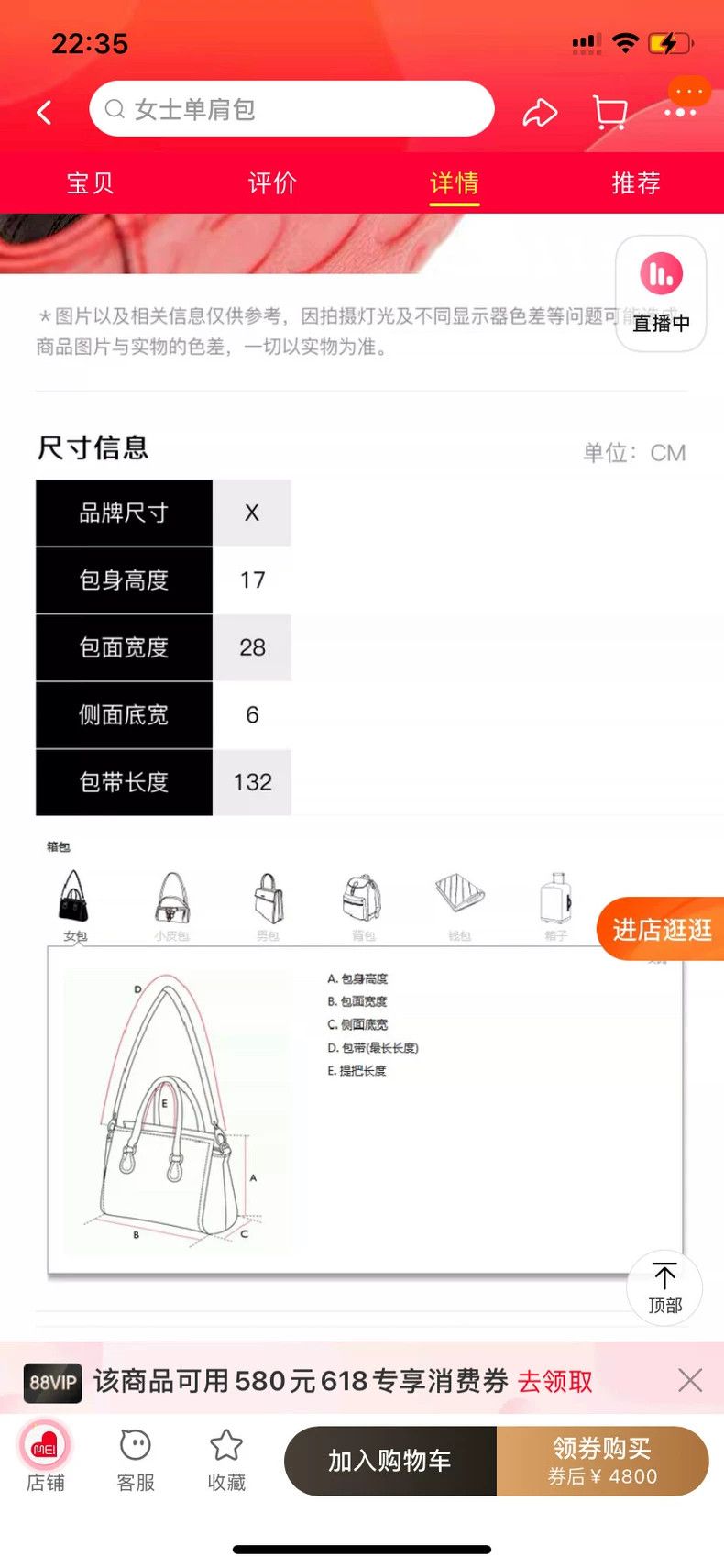This screenshot has height=1568, width=724.
Task: Select the 详情 tab
Action: [x=454, y=183]
